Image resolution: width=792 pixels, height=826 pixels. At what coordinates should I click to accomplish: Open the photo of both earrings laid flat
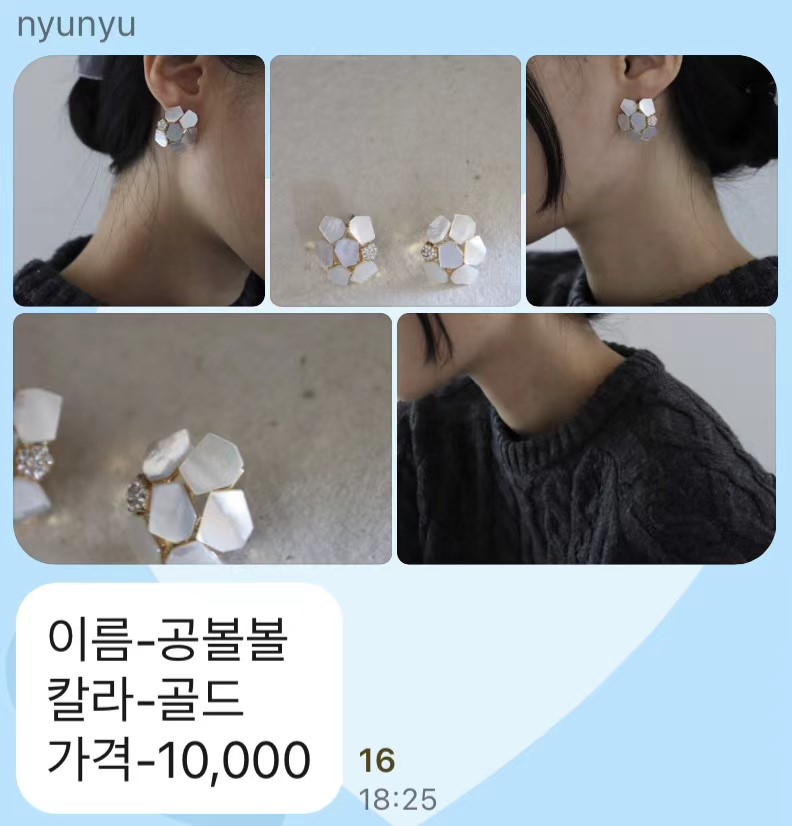pos(396,180)
